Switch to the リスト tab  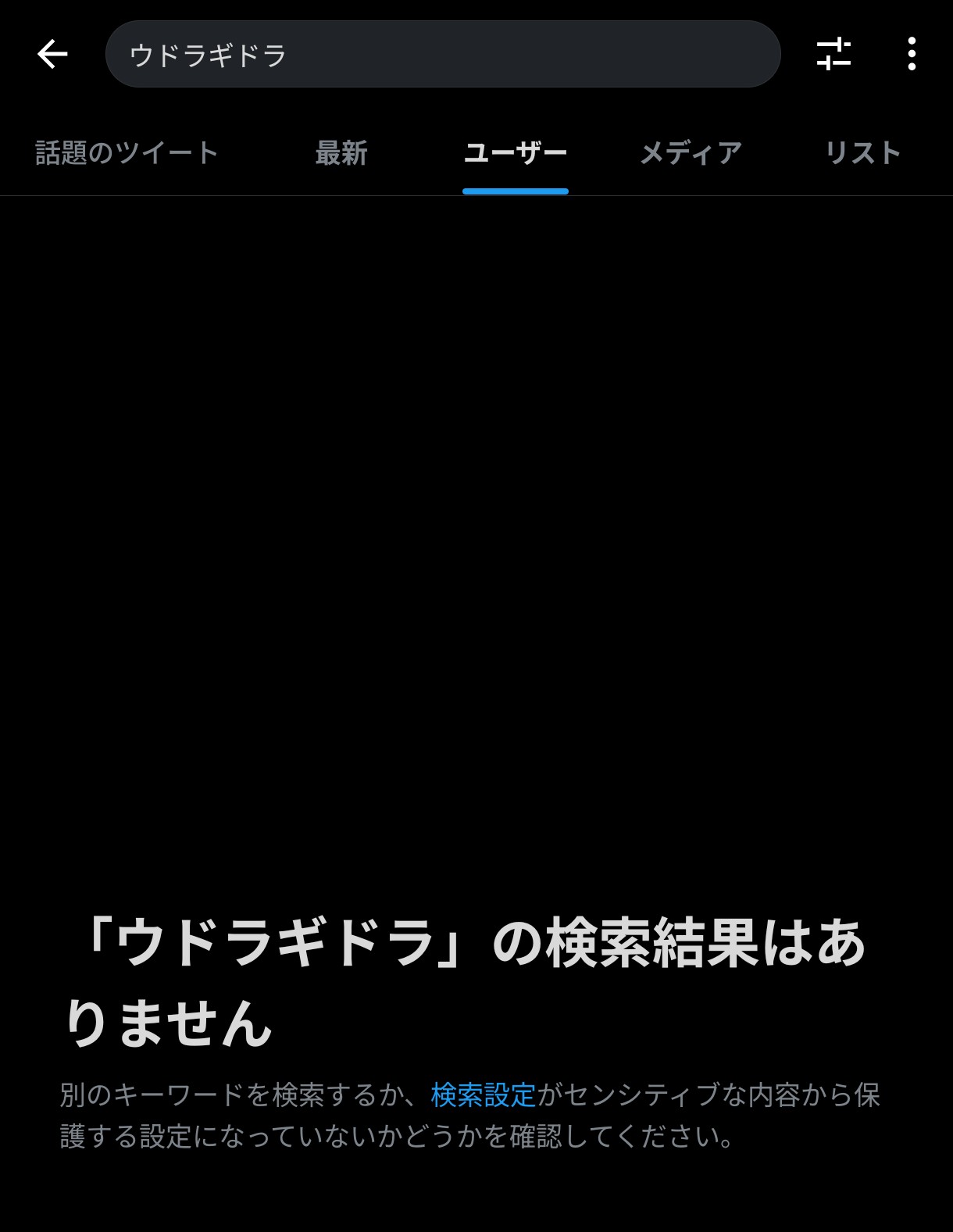(863, 152)
